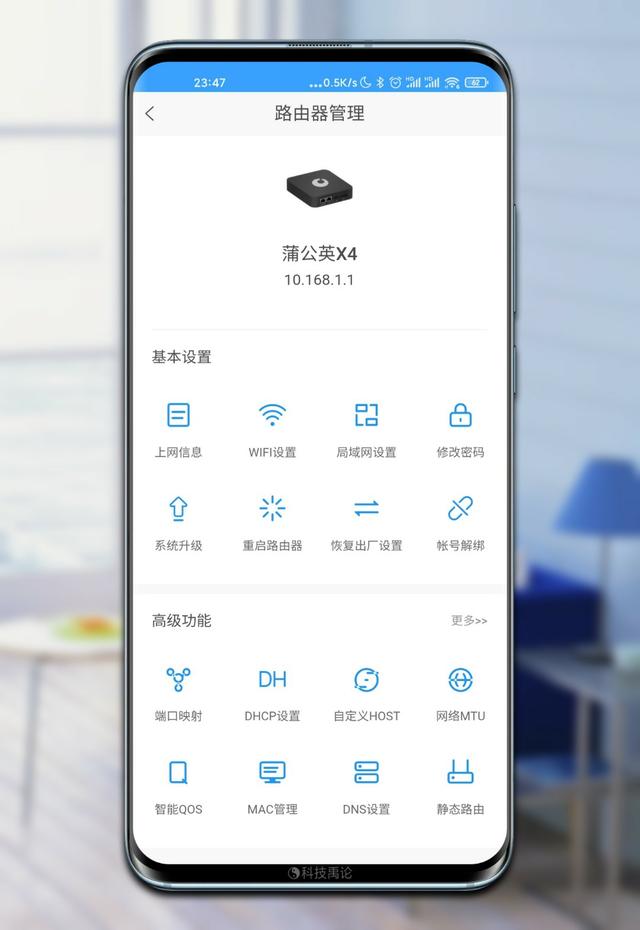Open 局域网设置 LAN settings
Screen dimensions: 640x930
pos(366,428)
